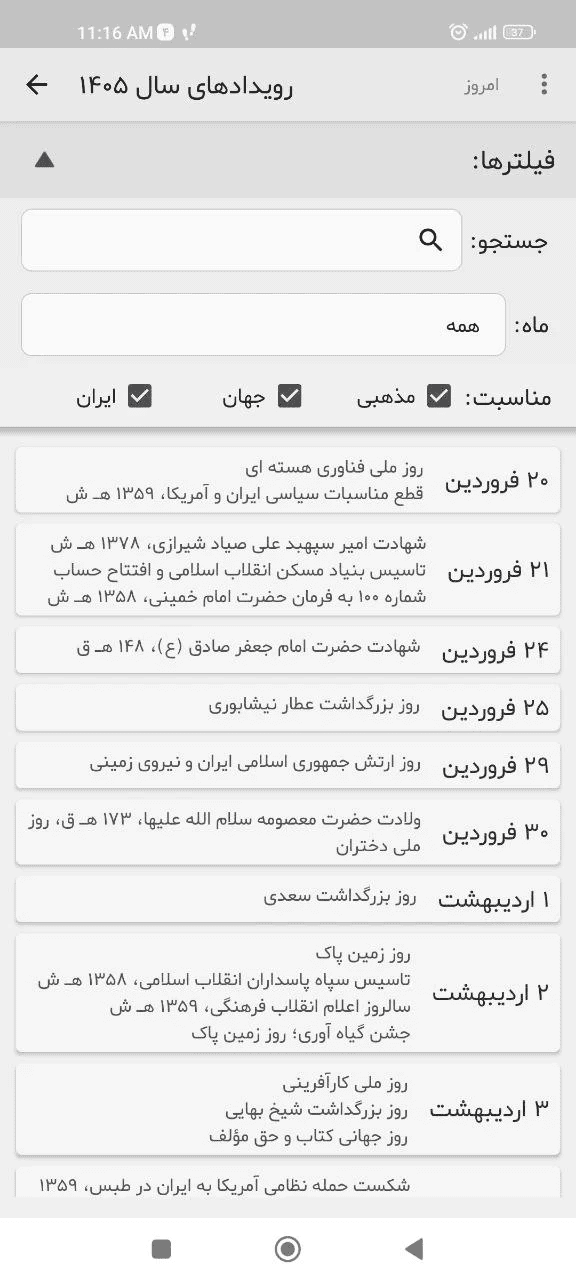Go back using the app bar arrow
Image resolution: width=576 pixels, height=1280 pixels.
pos(37,85)
